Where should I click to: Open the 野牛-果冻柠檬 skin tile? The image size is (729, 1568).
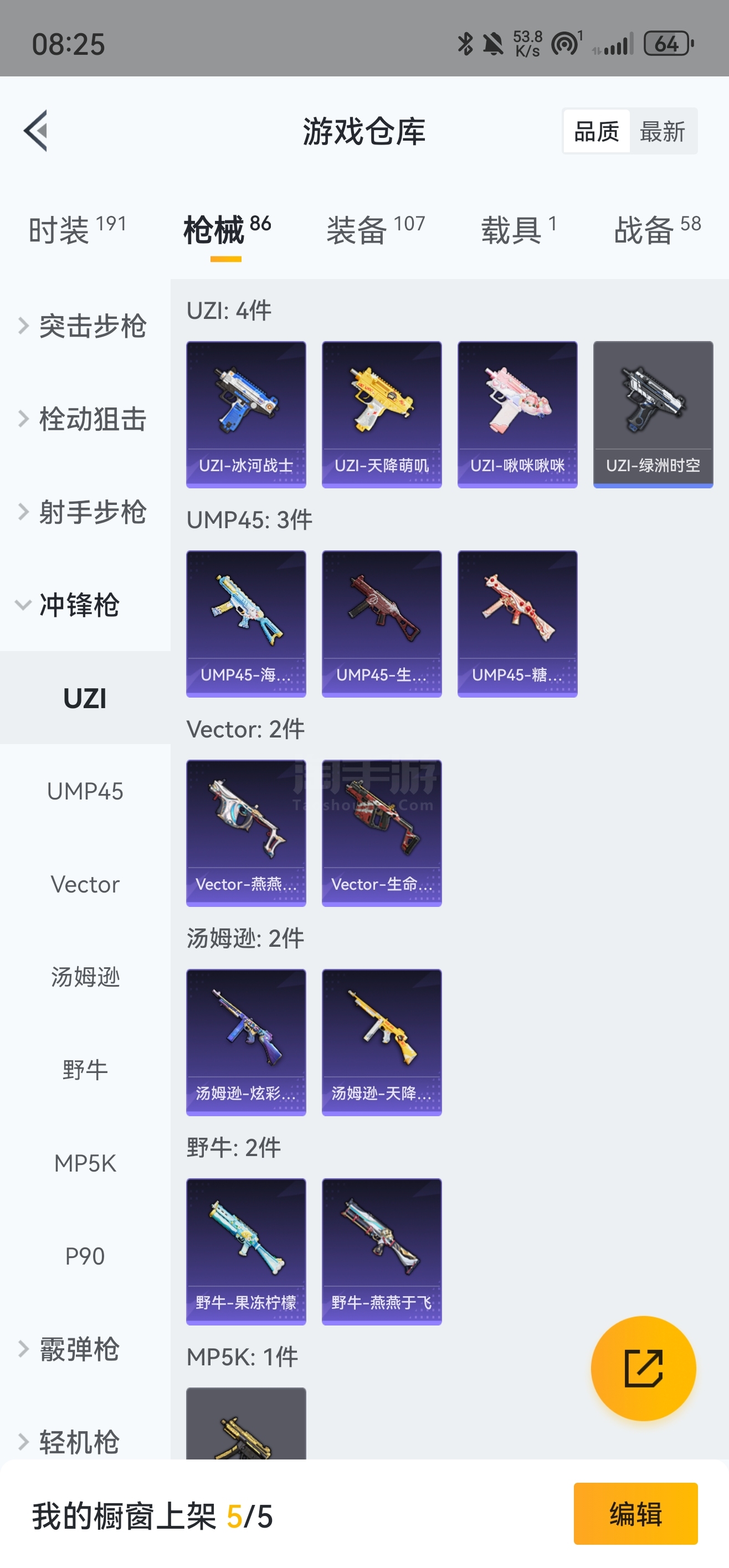click(246, 1251)
